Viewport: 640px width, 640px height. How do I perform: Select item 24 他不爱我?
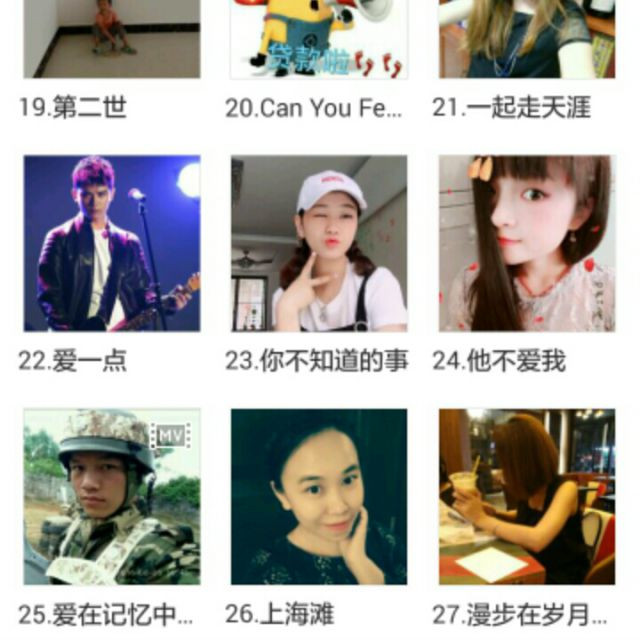click(x=526, y=243)
